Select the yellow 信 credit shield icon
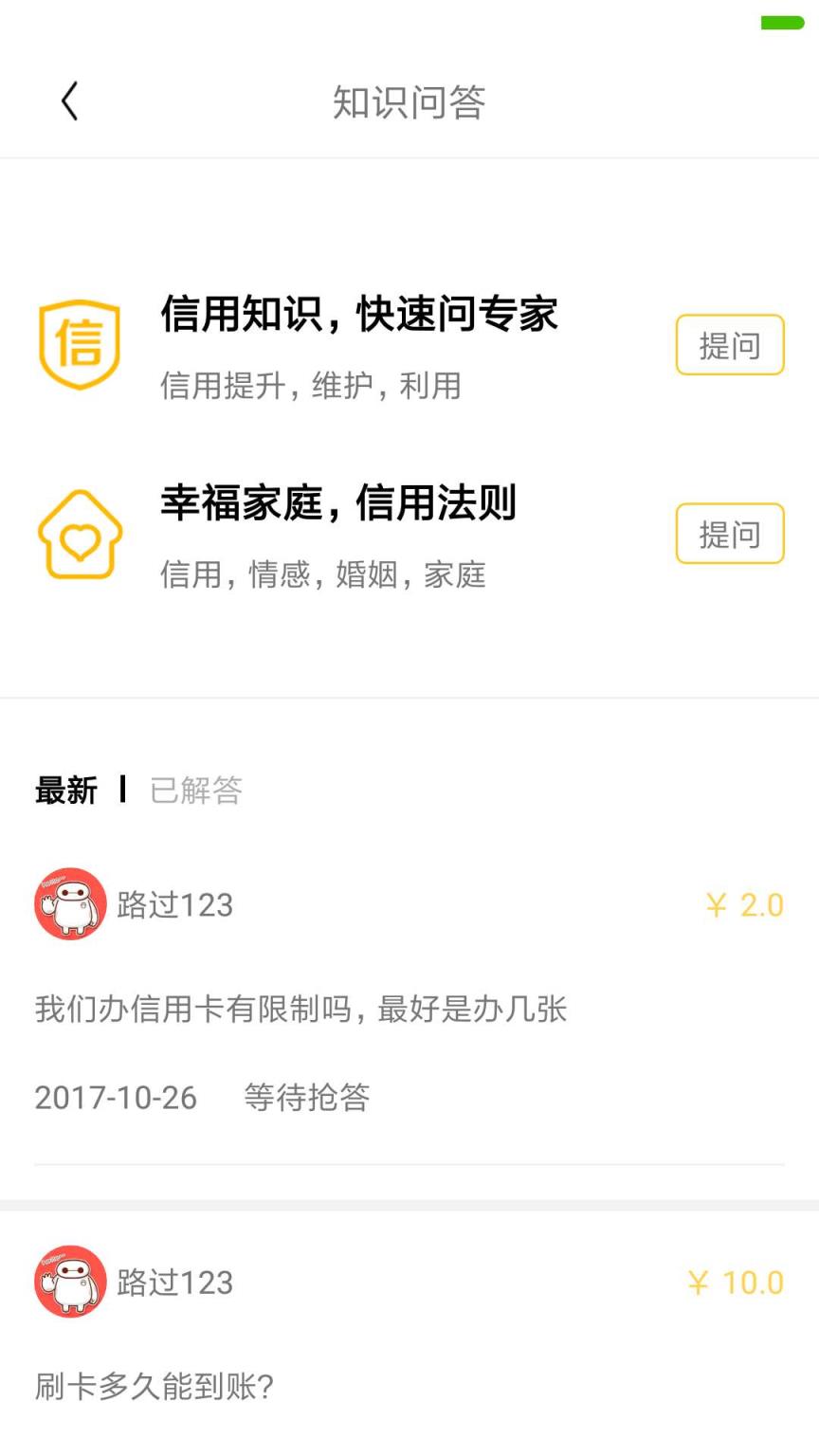 coord(82,343)
